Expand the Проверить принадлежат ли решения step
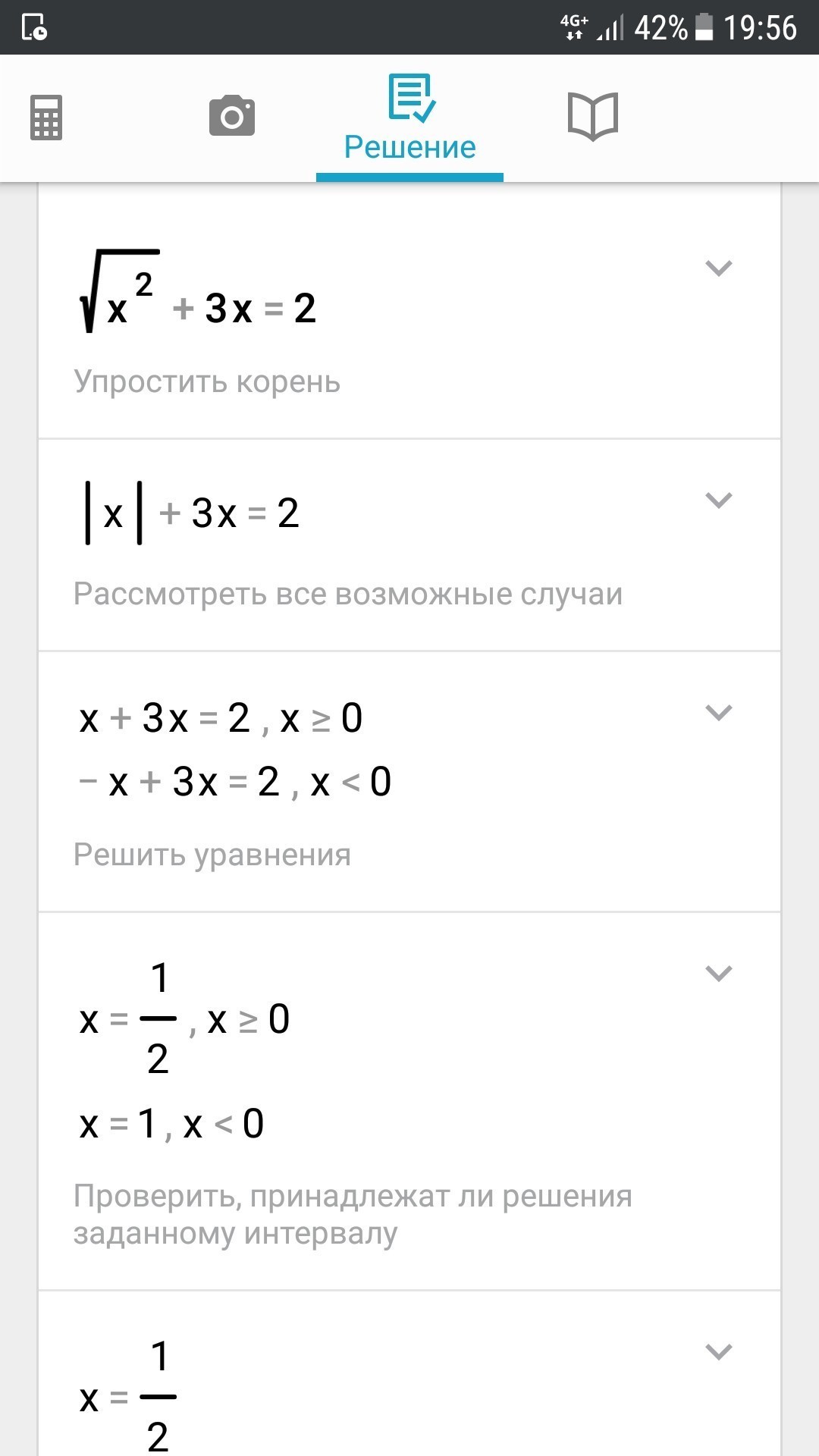 tap(718, 973)
